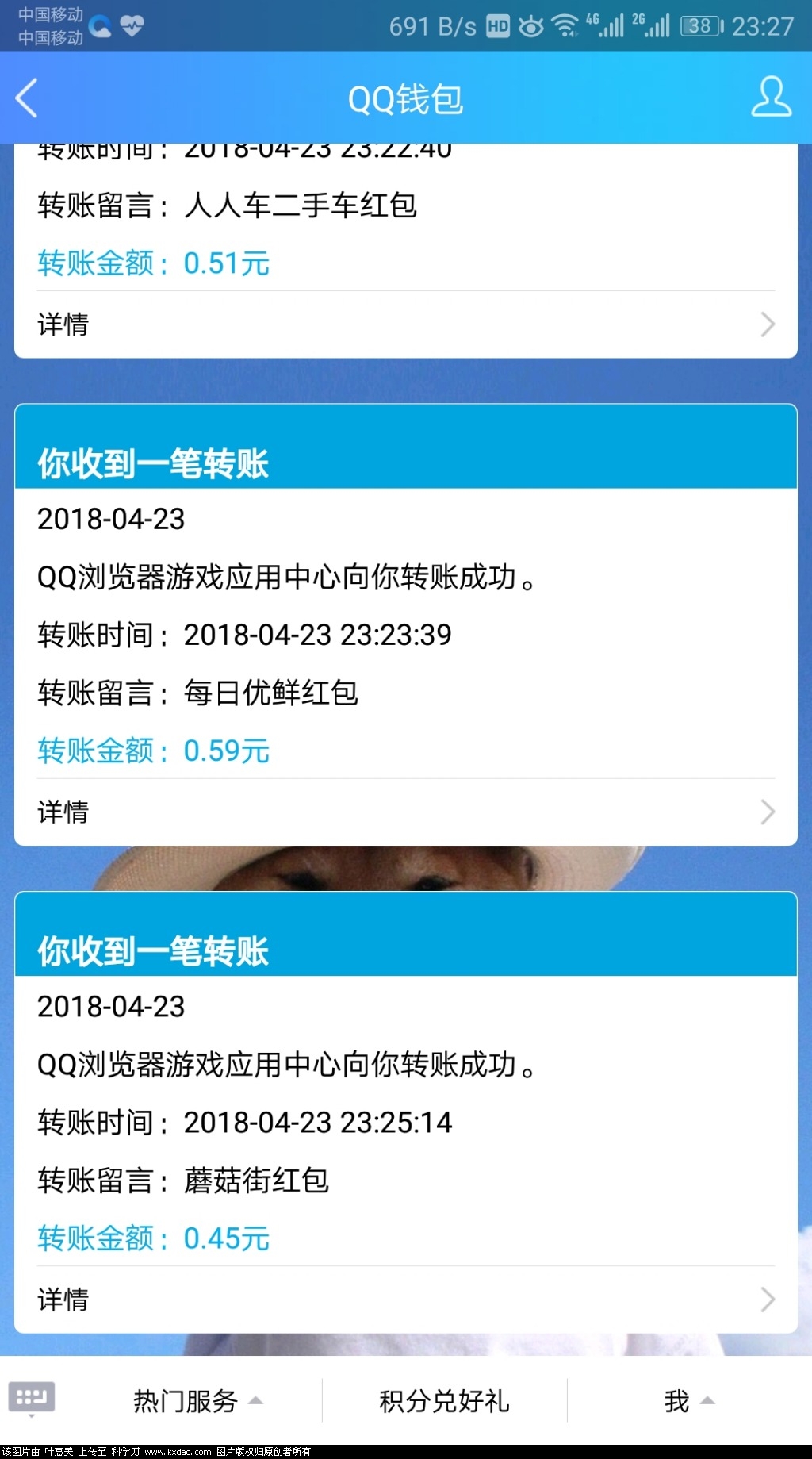The image size is (812, 1459).
Task: Switch to the 积分兑好礼 tab
Action: [444, 1401]
